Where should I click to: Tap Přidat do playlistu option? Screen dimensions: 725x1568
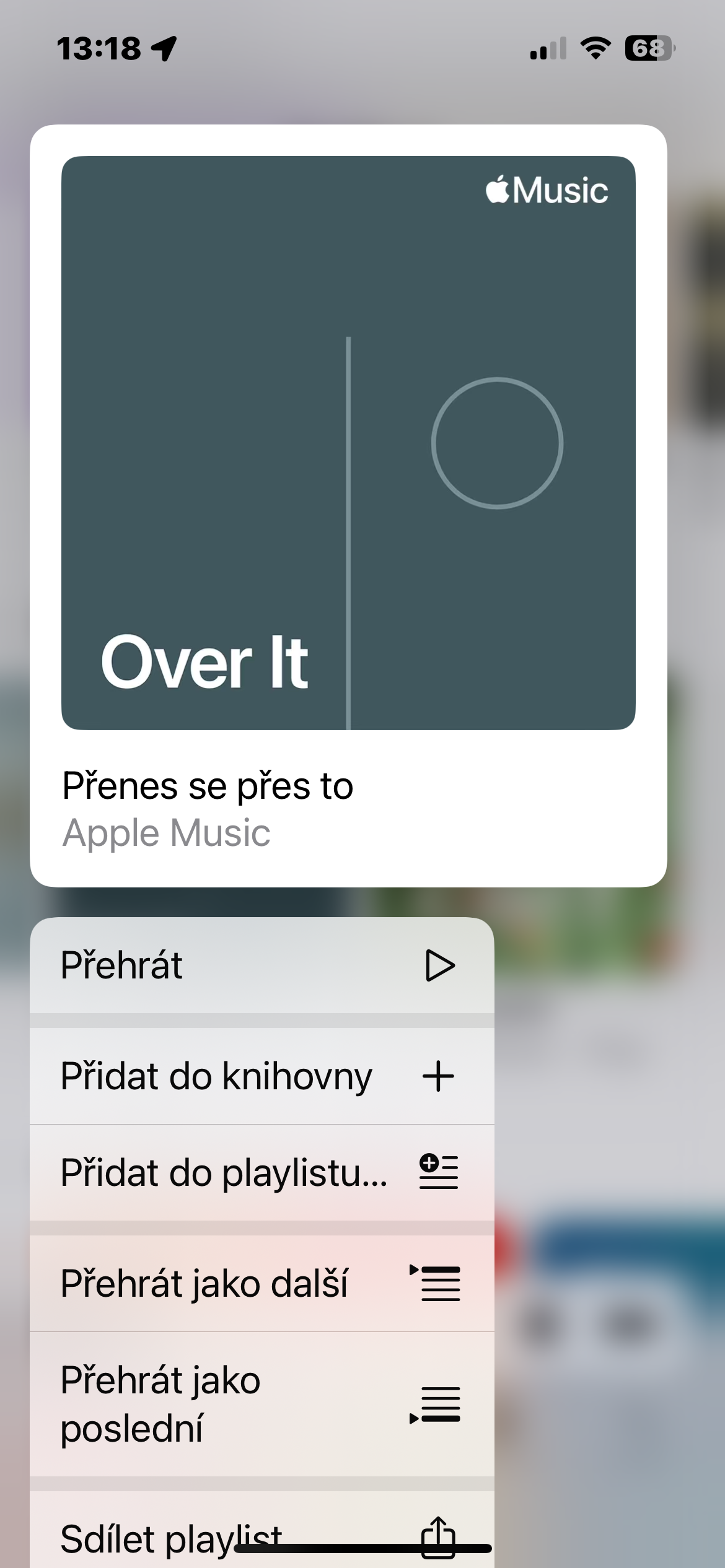pos(261,1172)
